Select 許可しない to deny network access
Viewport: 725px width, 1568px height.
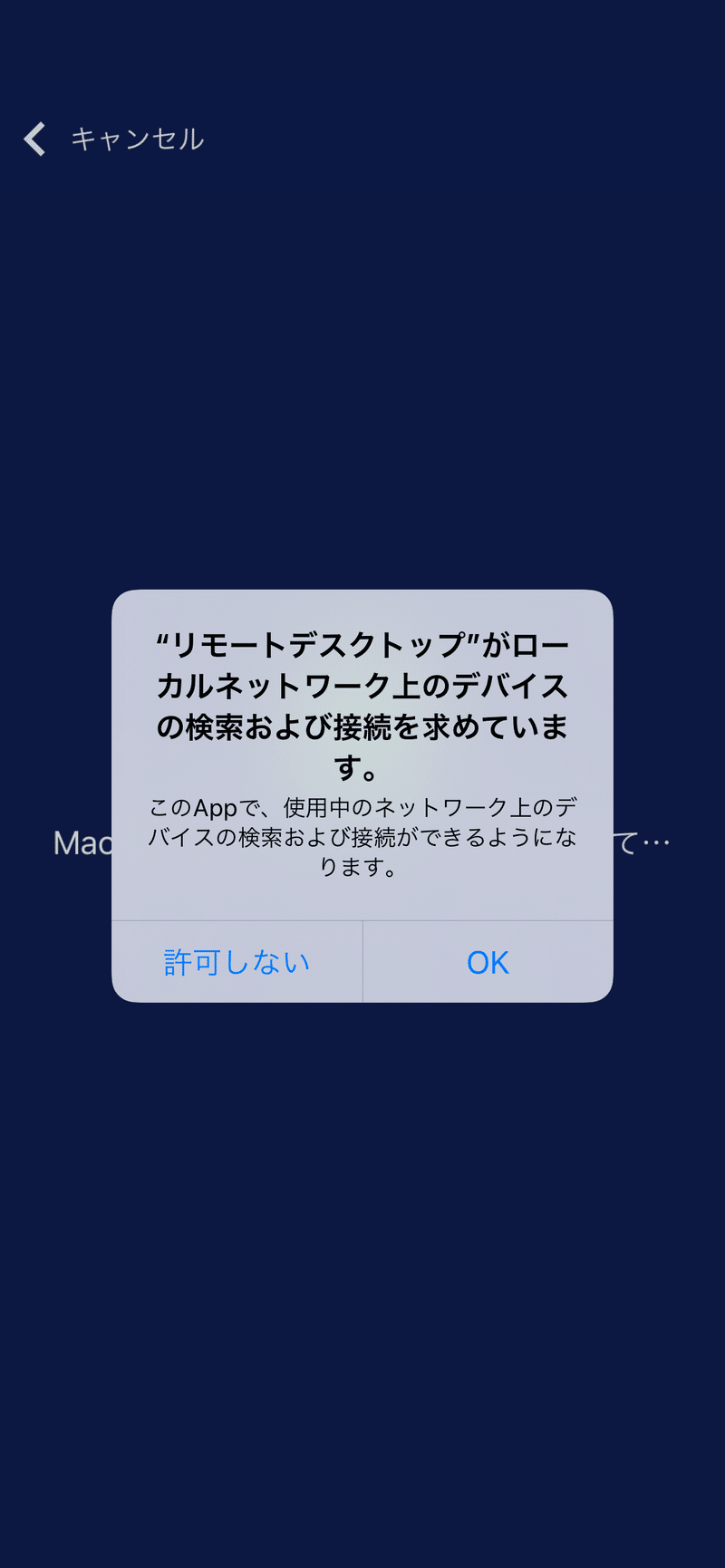pyautogui.click(x=237, y=962)
